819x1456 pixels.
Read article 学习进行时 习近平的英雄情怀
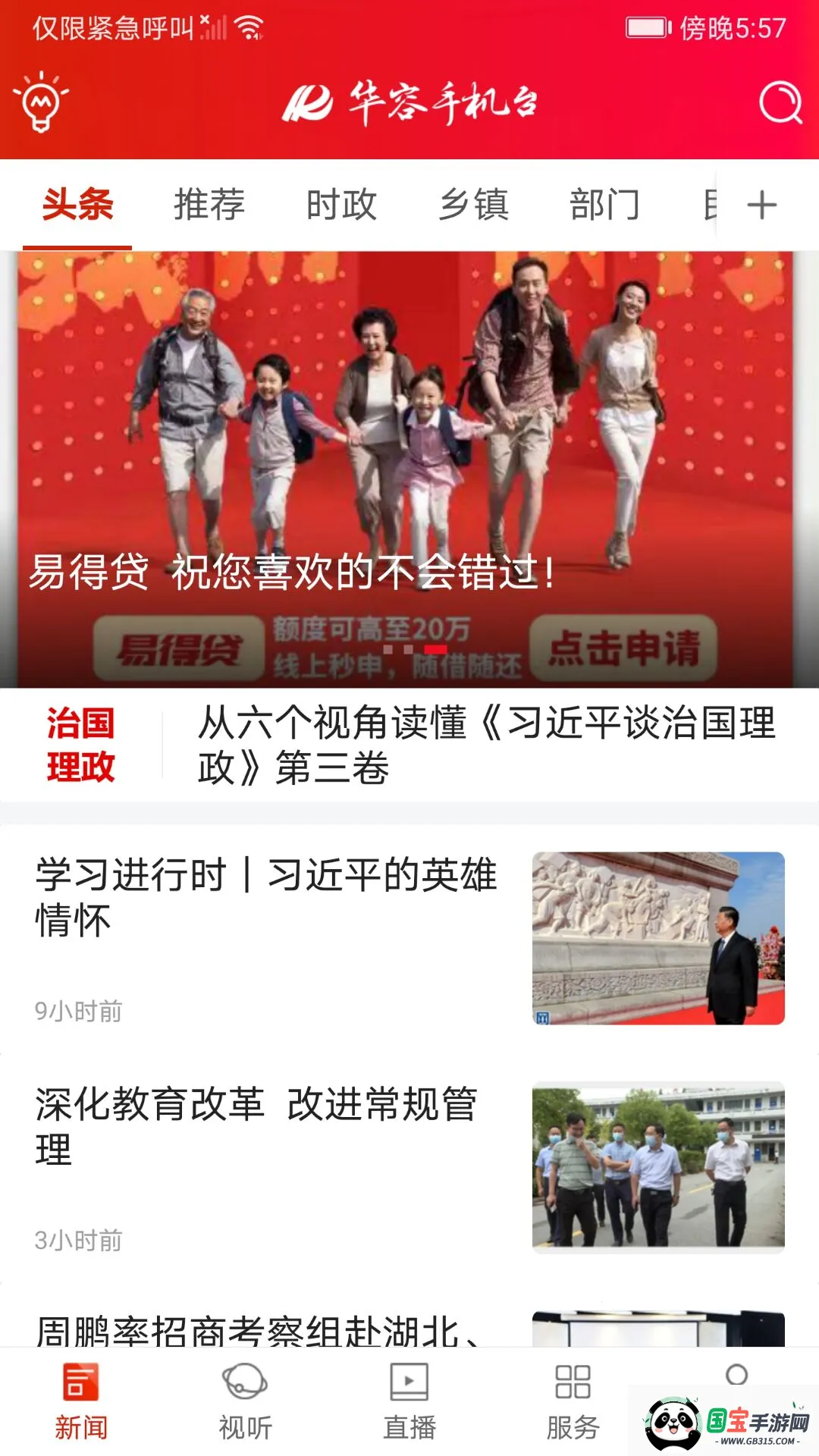coord(265,899)
